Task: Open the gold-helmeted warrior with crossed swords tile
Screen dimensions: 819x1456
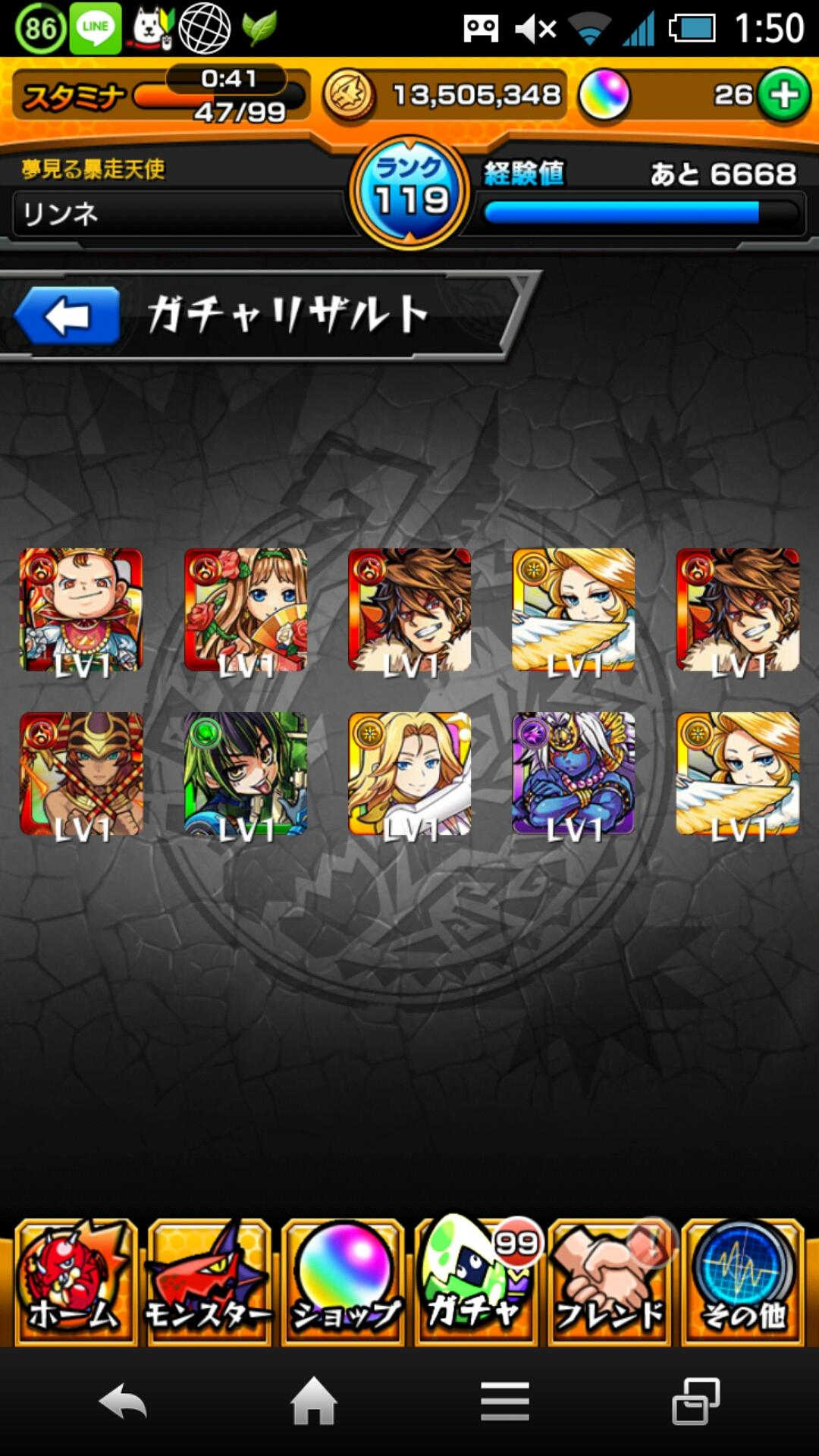Action: pyautogui.click(x=81, y=773)
